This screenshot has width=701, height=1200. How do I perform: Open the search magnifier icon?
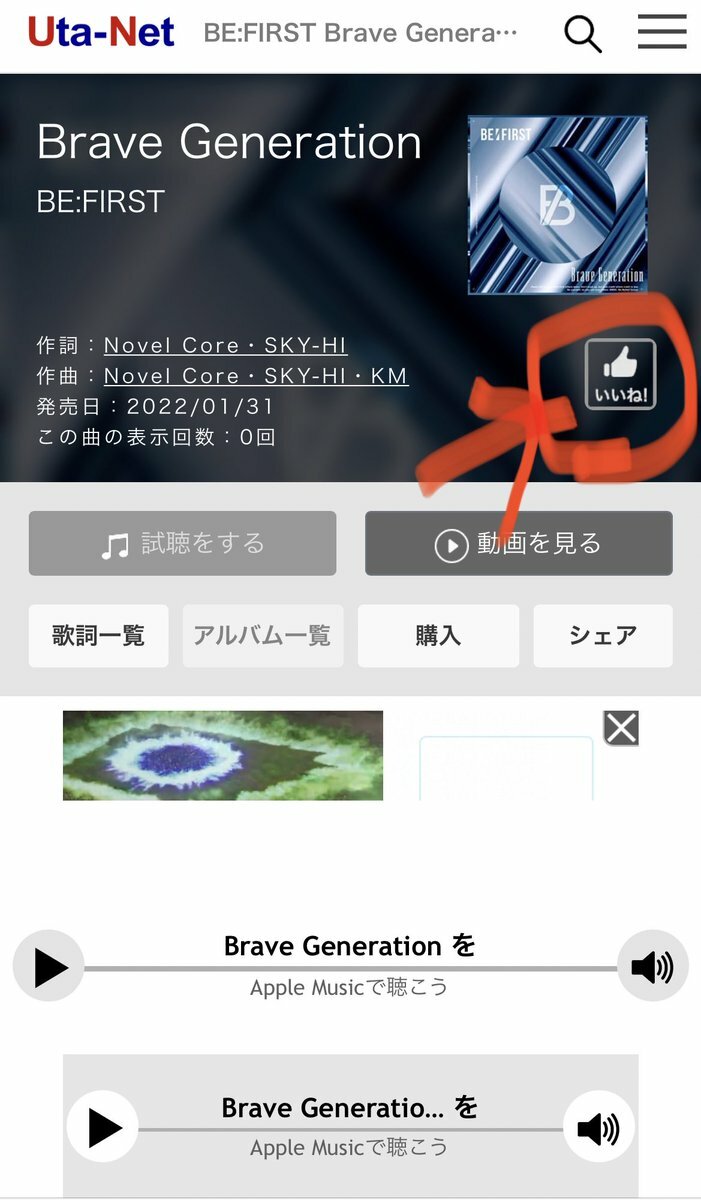[583, 34]
